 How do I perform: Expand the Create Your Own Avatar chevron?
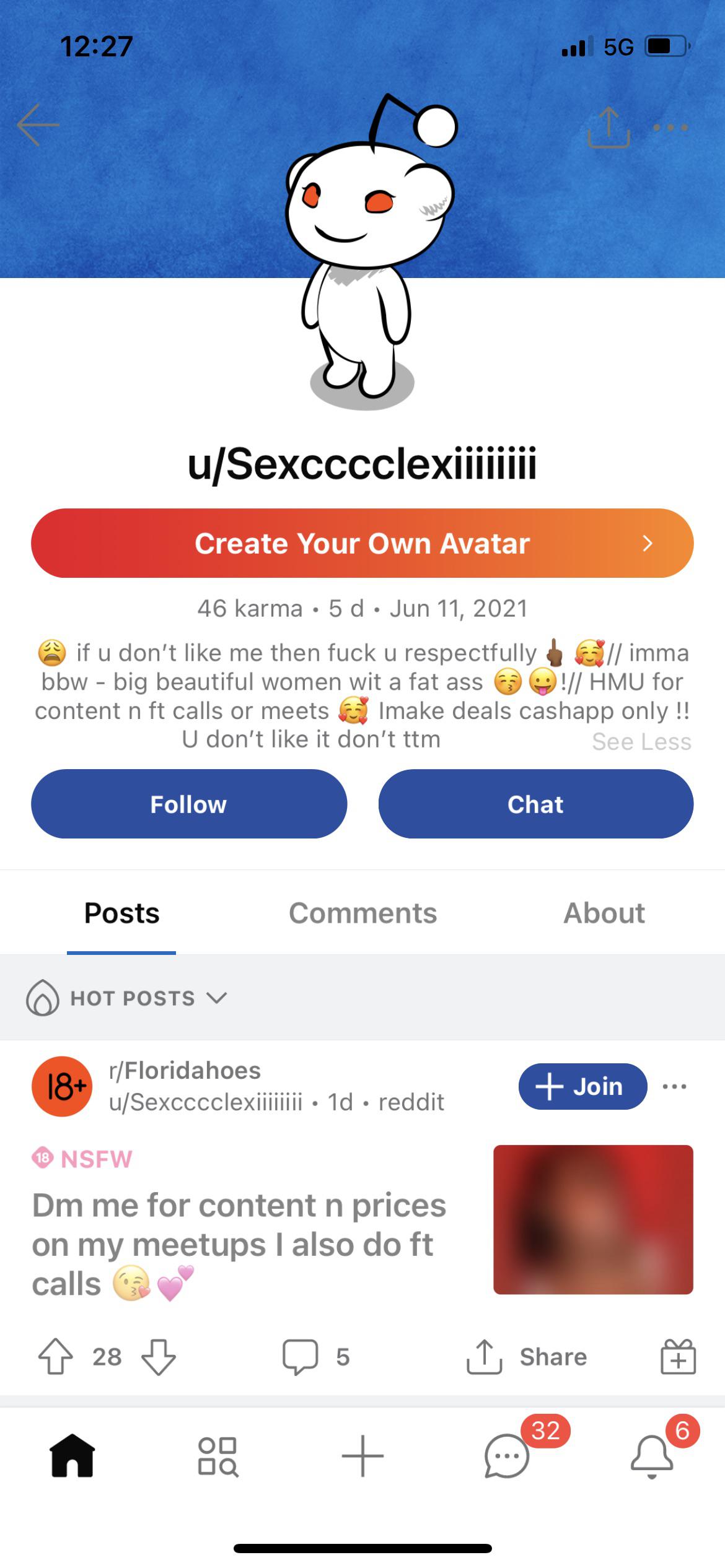648,543
